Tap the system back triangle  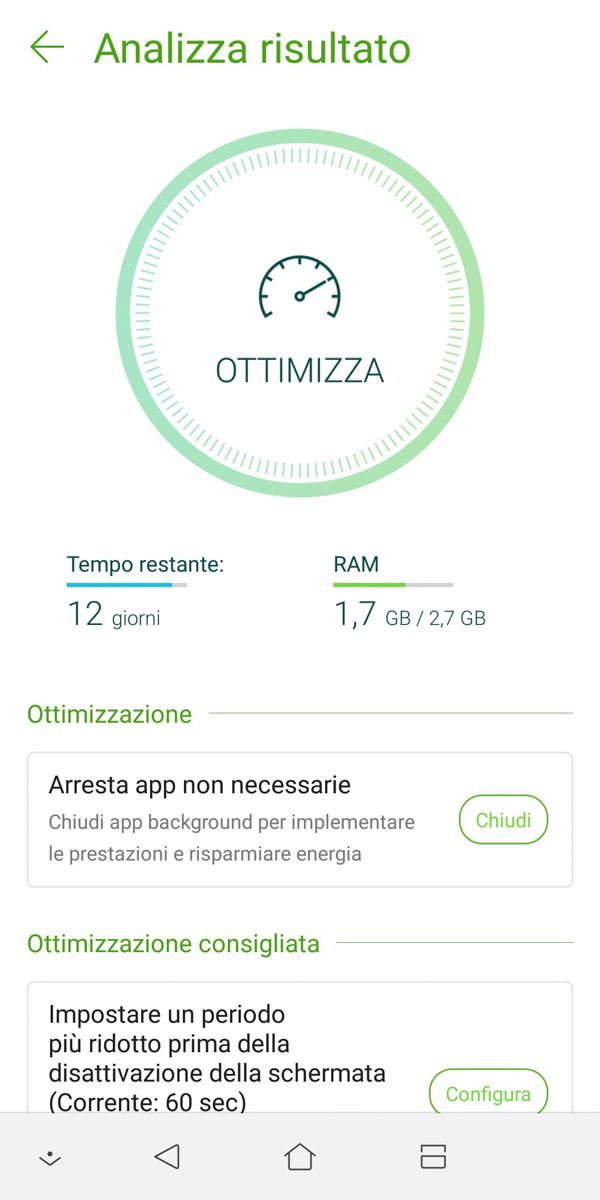pos(167,1158)
